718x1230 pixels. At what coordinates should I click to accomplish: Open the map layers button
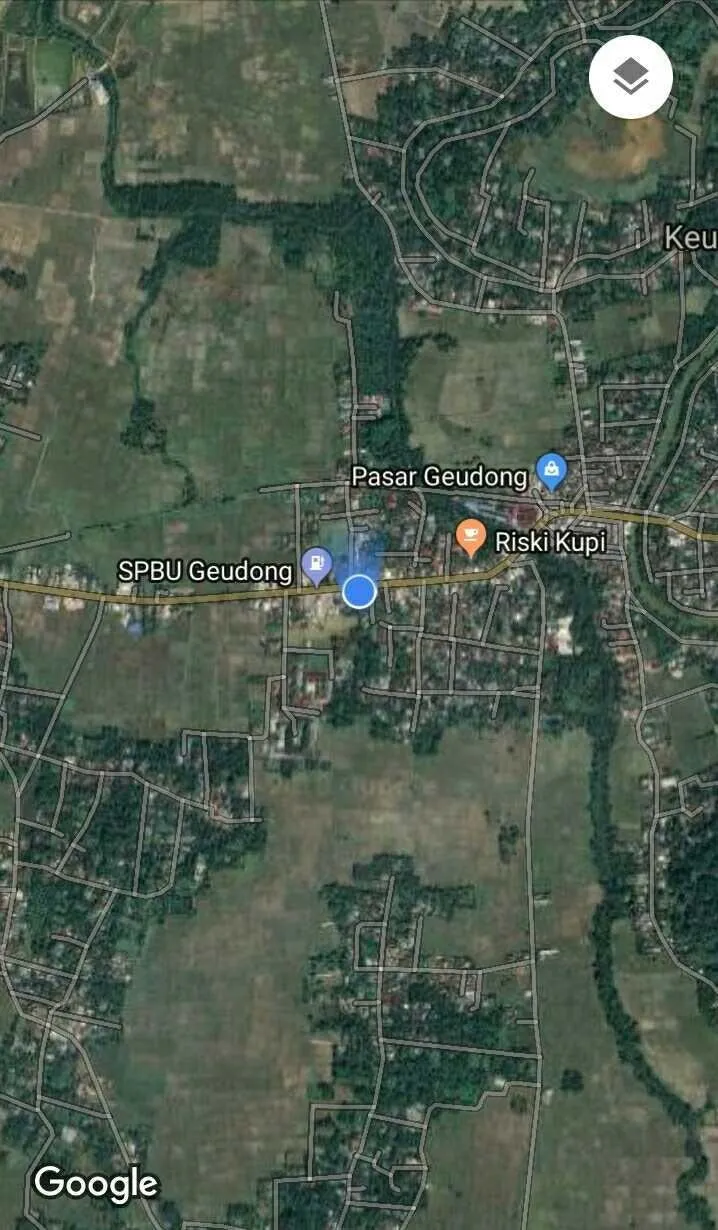coord(630,77)
